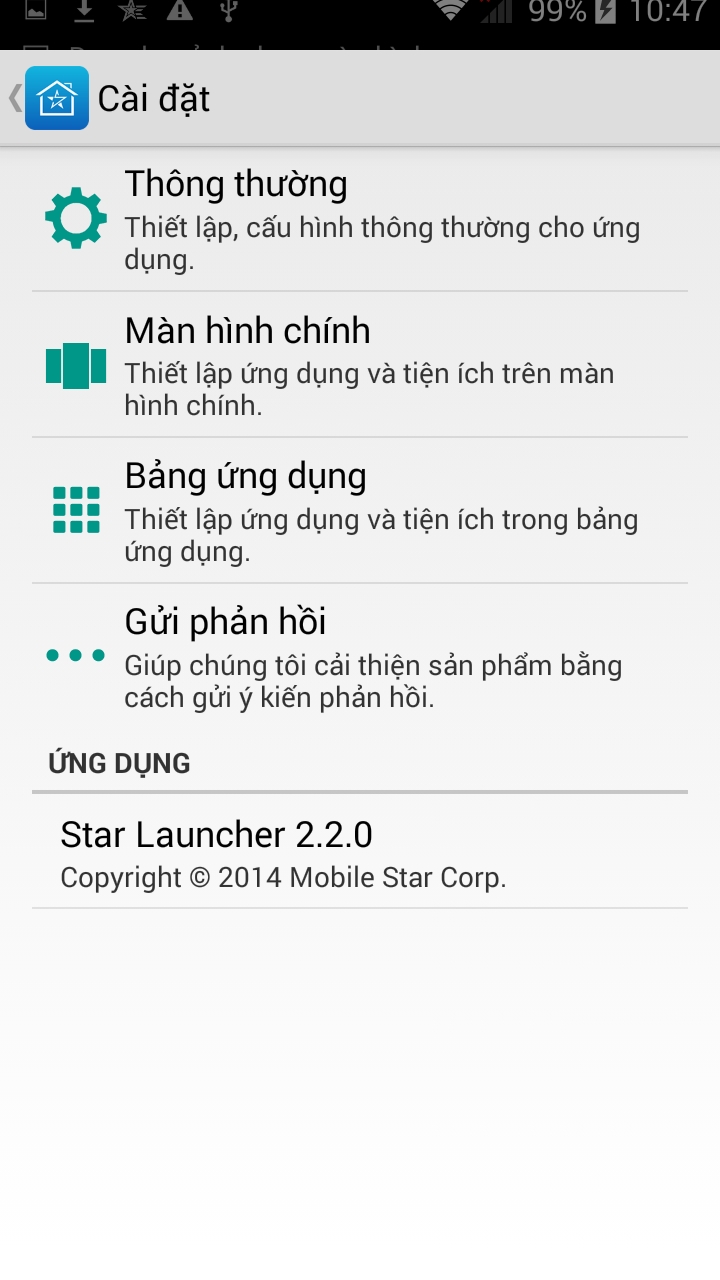720x1280 pixels.
Task: Open Thông thường settings
Action: [x=360, y=218]
